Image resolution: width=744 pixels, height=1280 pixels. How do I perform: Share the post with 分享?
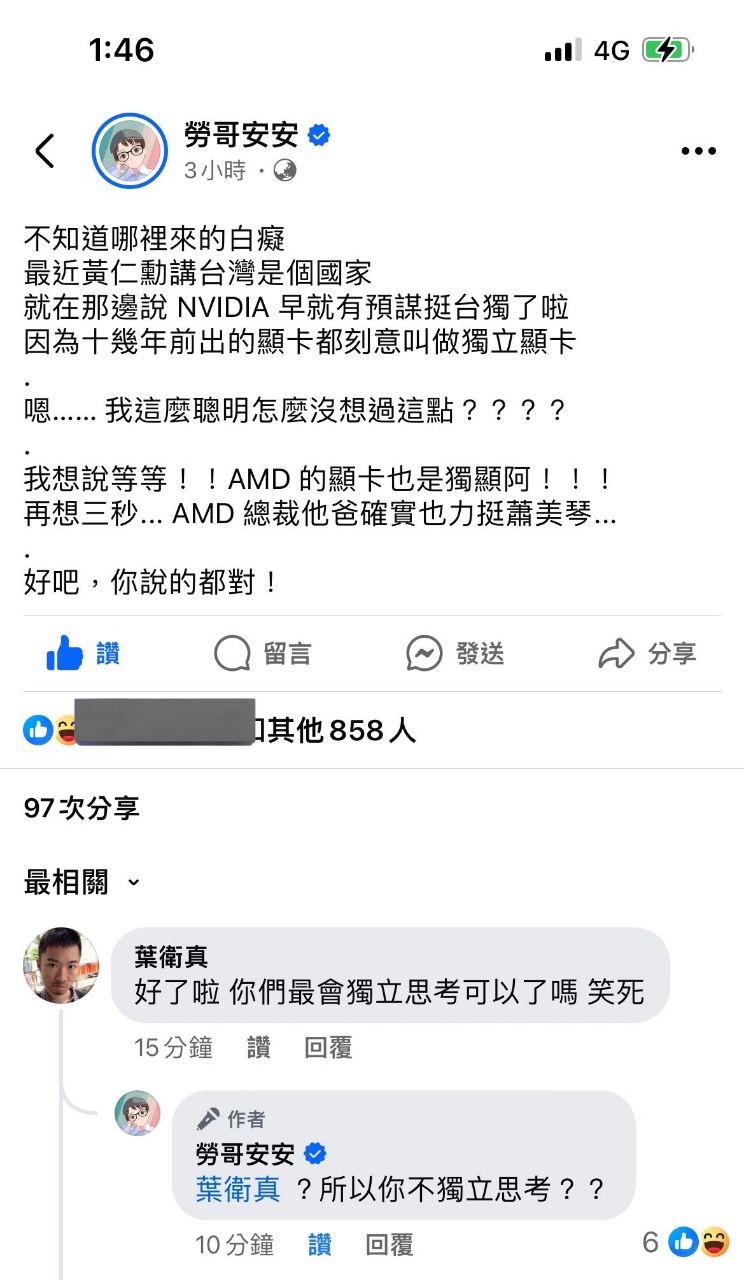(647, 654)
